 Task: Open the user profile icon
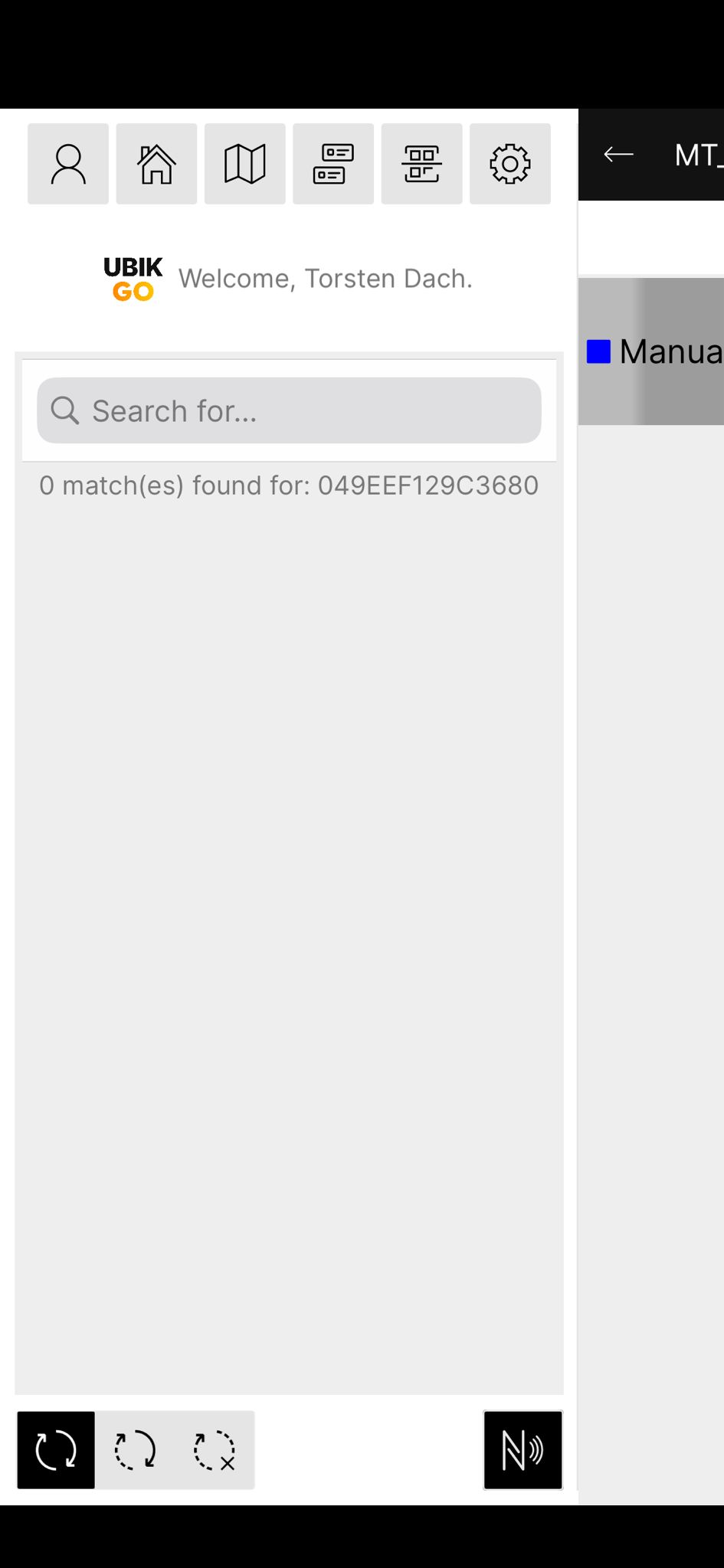coord(68,164)
